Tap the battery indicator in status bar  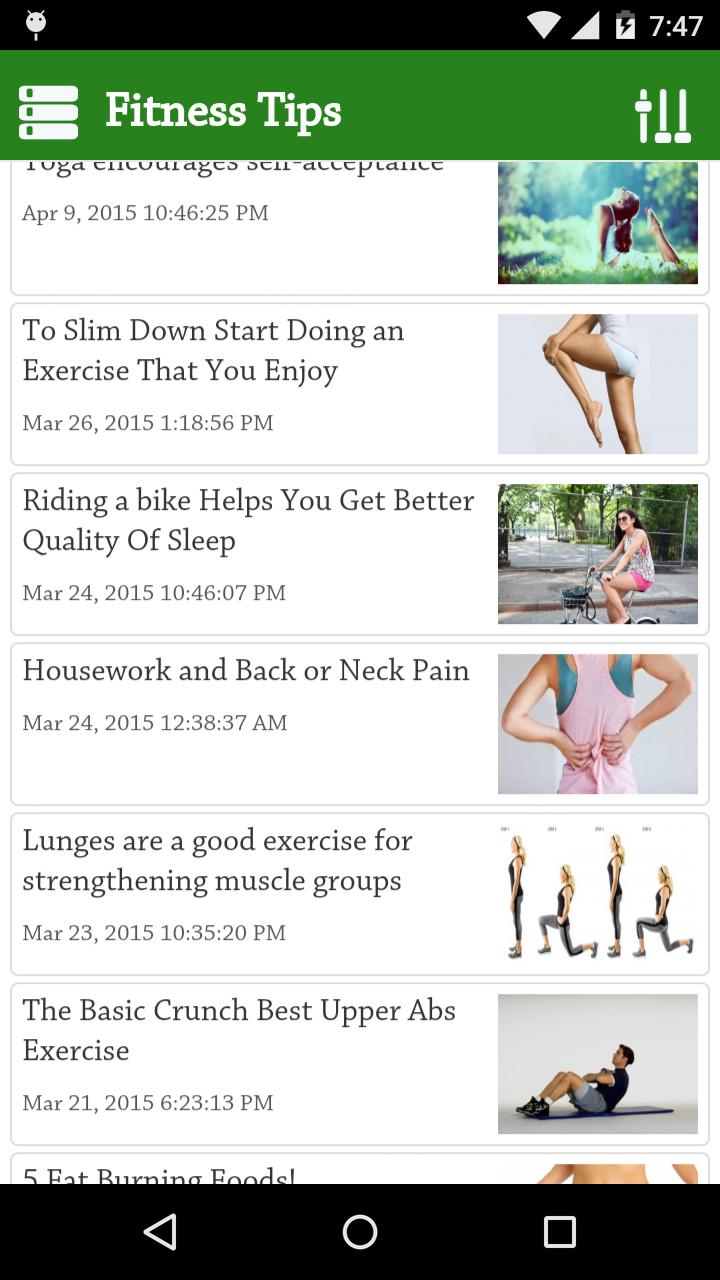[x=624, y=25]
